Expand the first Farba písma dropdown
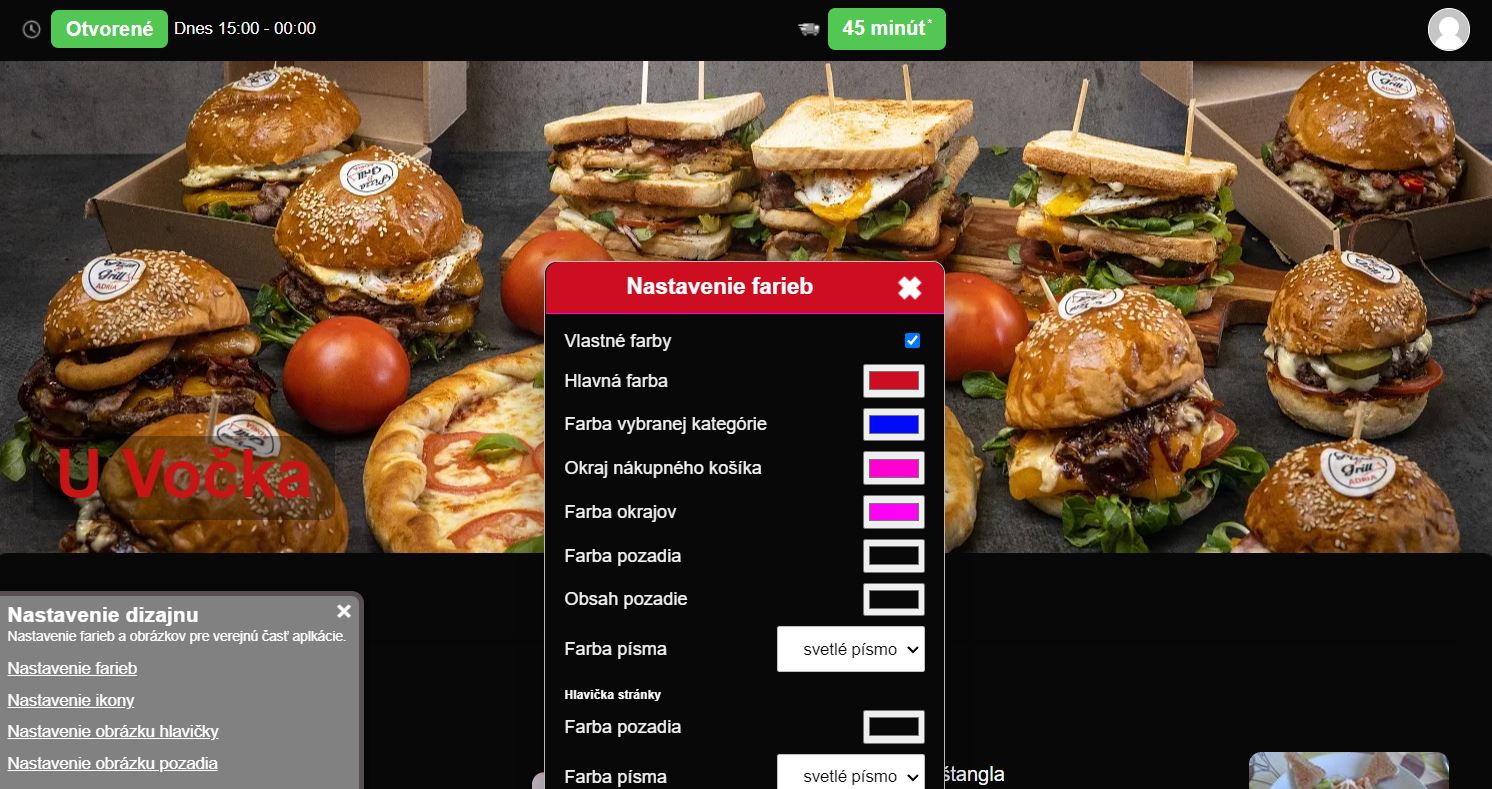The height and width of the screenshot is (789, 1492). (x=851, y=649)
